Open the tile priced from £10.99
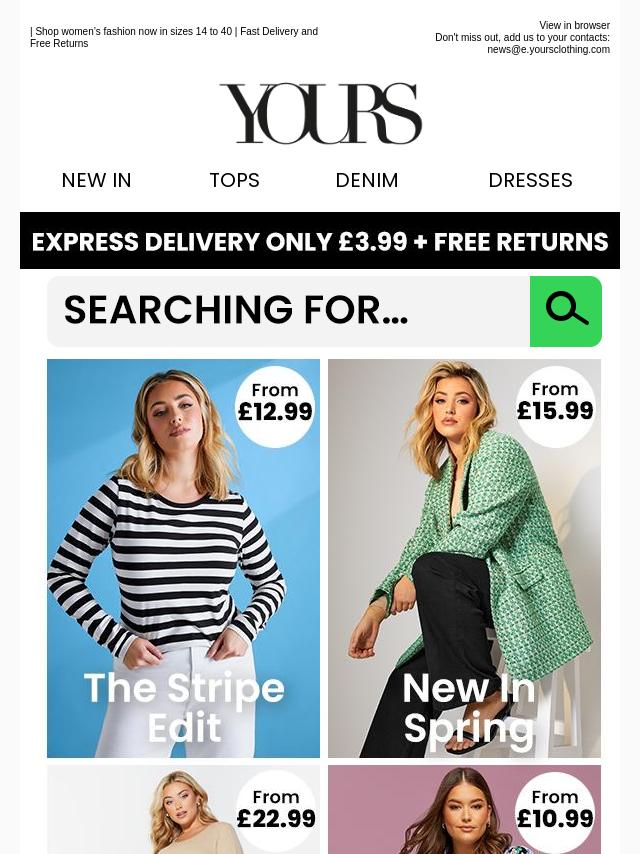Image resolution: width=640 pixels, height=854 pixels. click(x=464, y=810)
